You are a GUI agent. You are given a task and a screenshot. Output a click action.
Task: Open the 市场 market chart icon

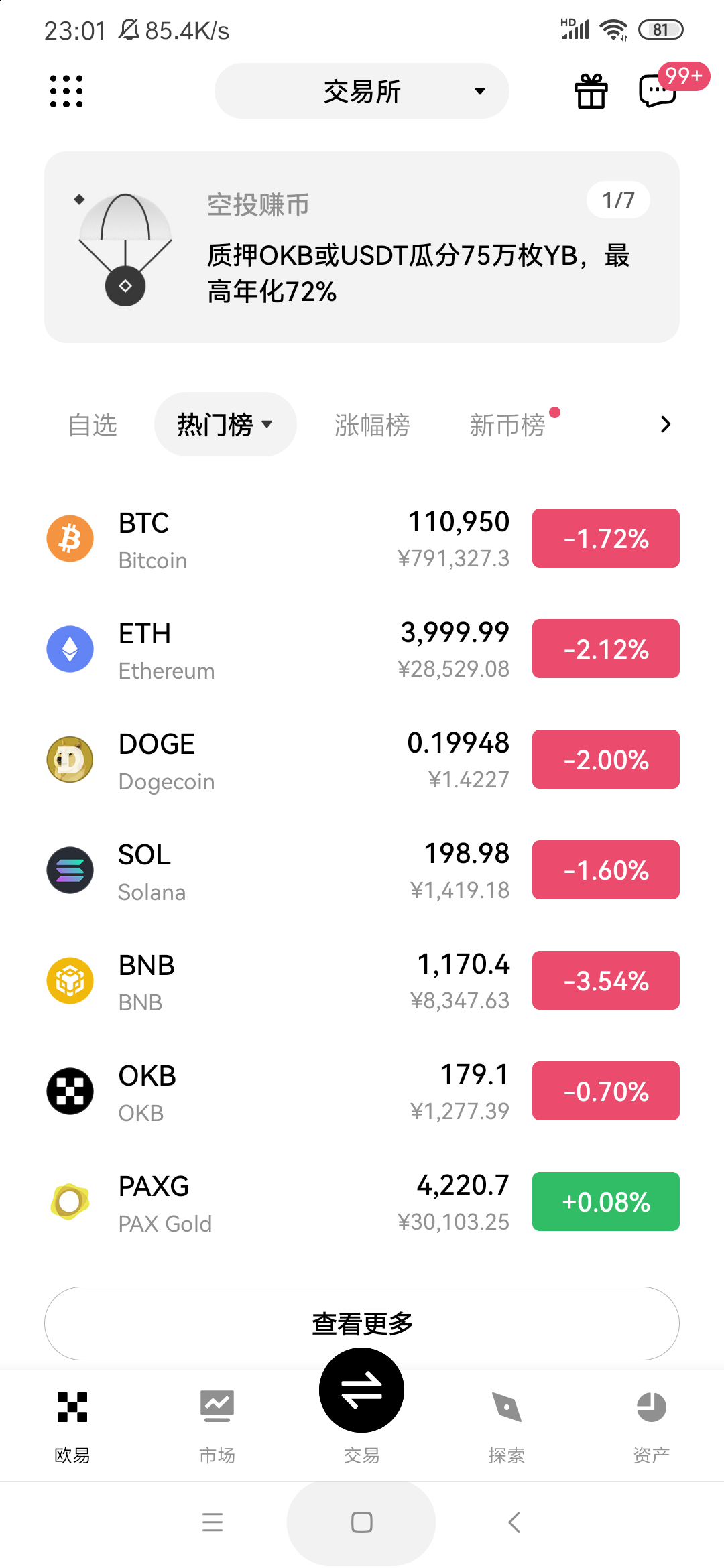tap(217, 1421)
